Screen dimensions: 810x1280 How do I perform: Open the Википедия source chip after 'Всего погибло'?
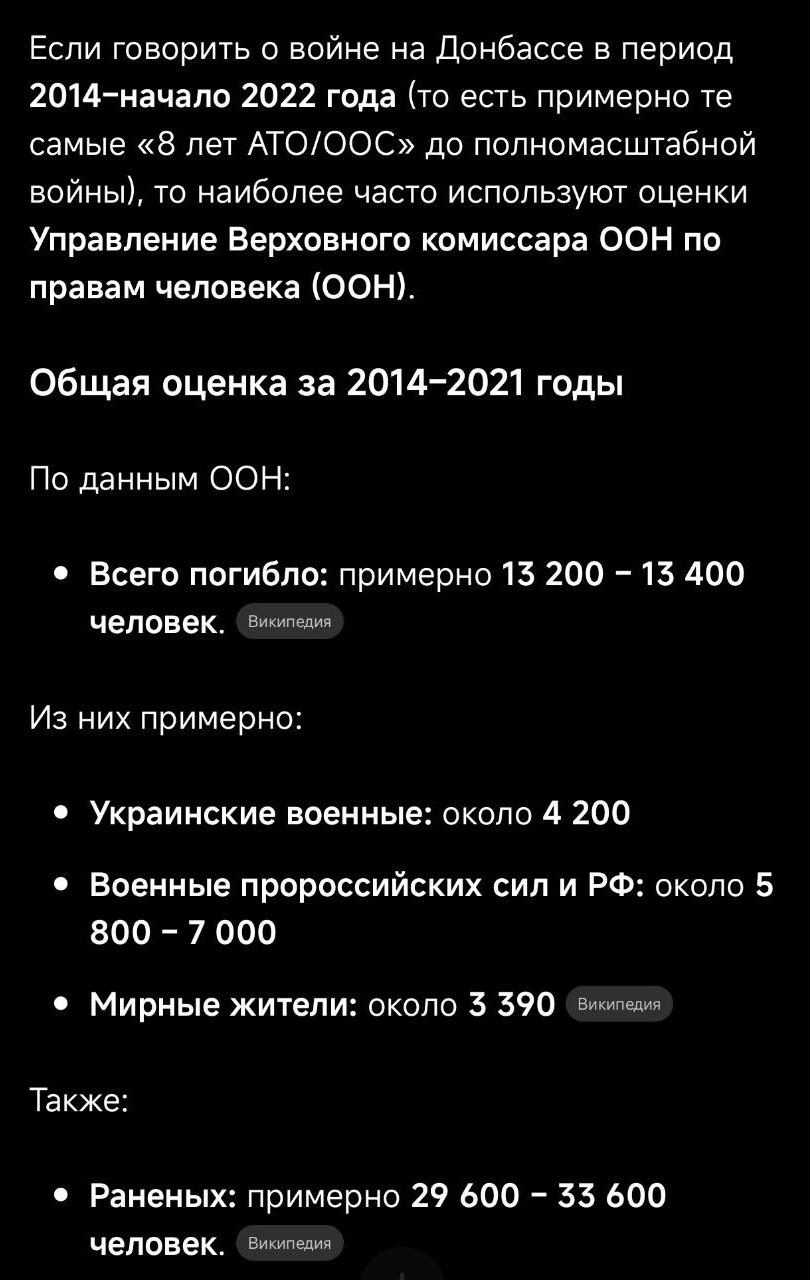coord(289,621)
